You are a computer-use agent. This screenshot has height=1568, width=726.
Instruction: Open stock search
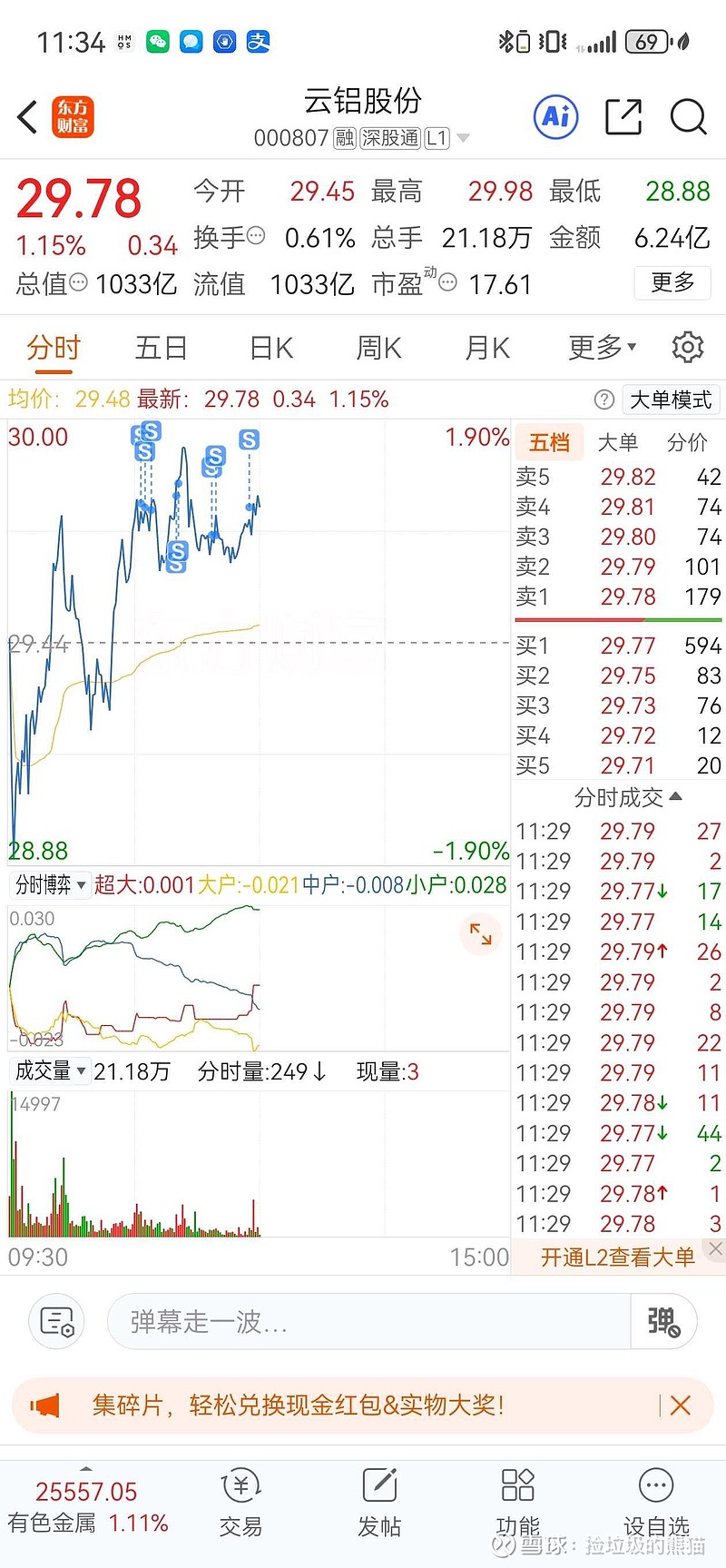point(689,117)
